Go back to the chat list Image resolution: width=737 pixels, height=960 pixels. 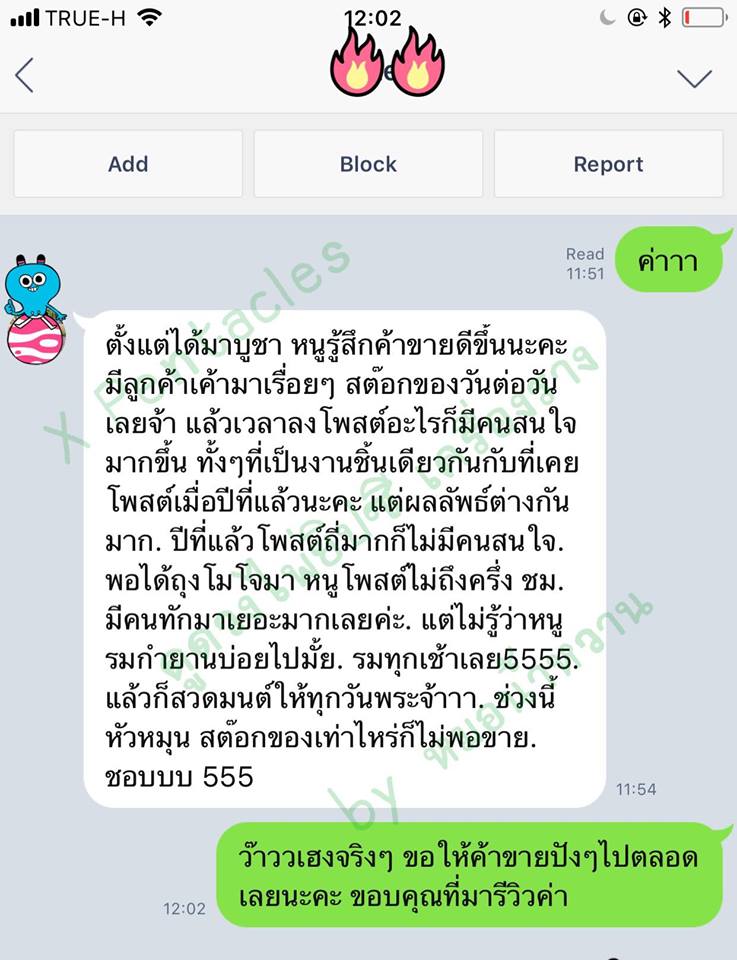pos(25,75)
